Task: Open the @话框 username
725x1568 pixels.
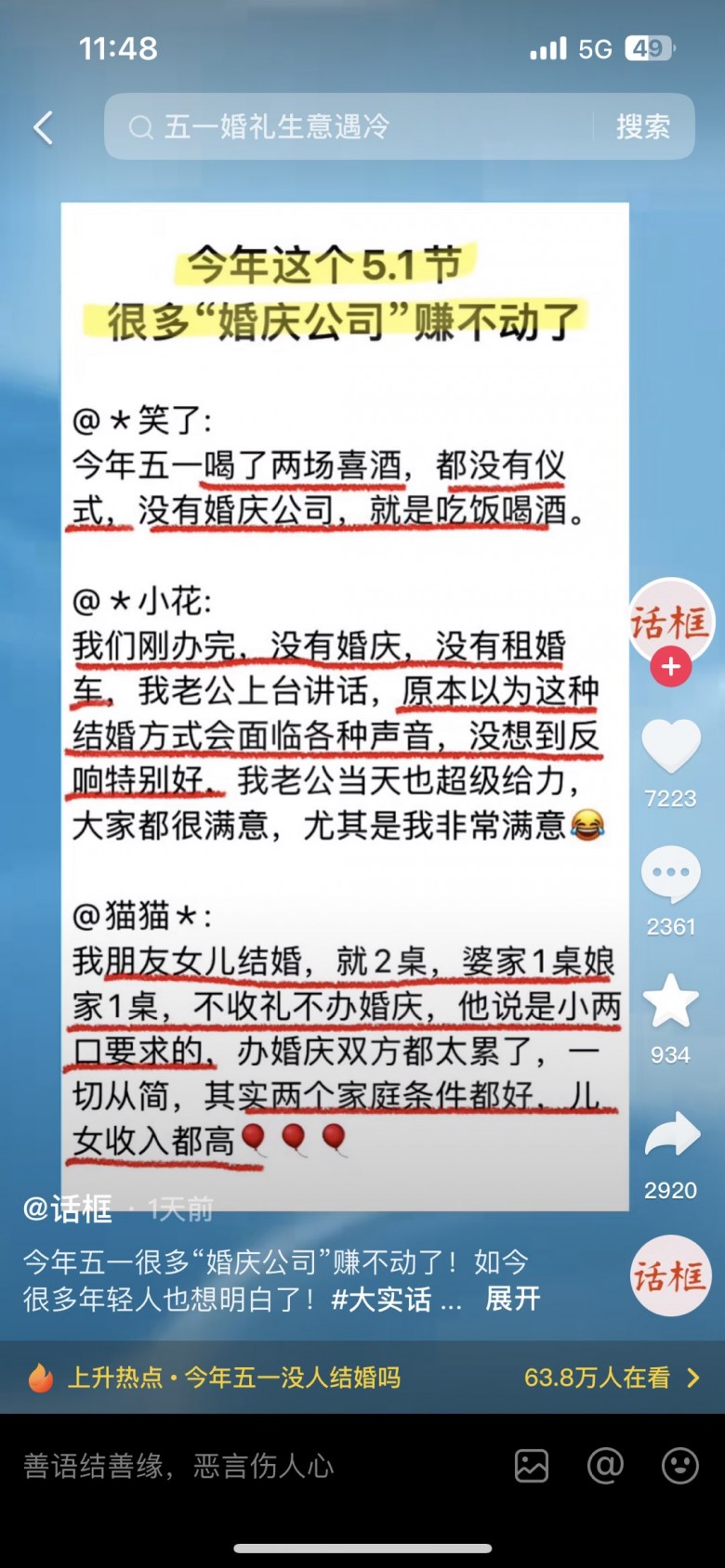Action: click(68, 1208)
